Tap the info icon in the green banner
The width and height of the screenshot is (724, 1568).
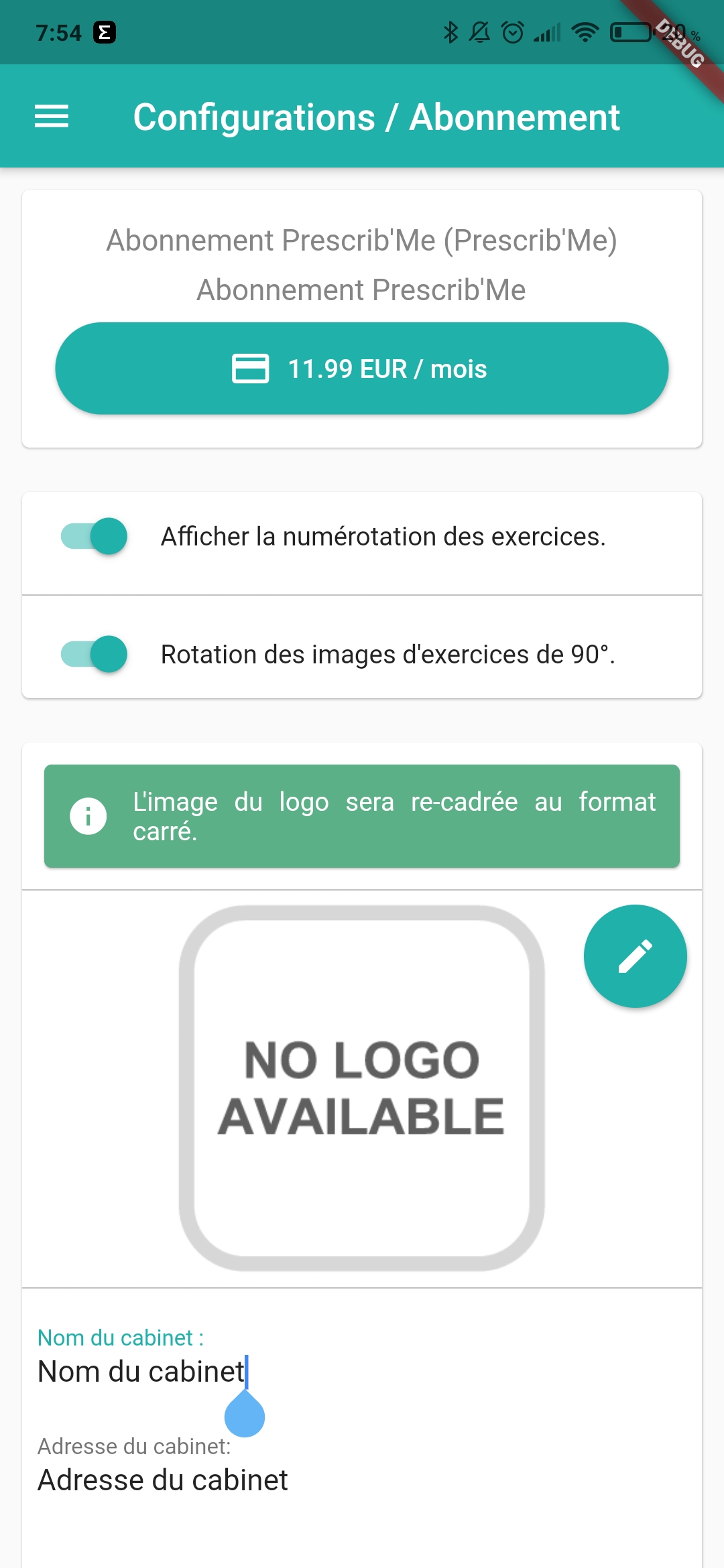89,815
